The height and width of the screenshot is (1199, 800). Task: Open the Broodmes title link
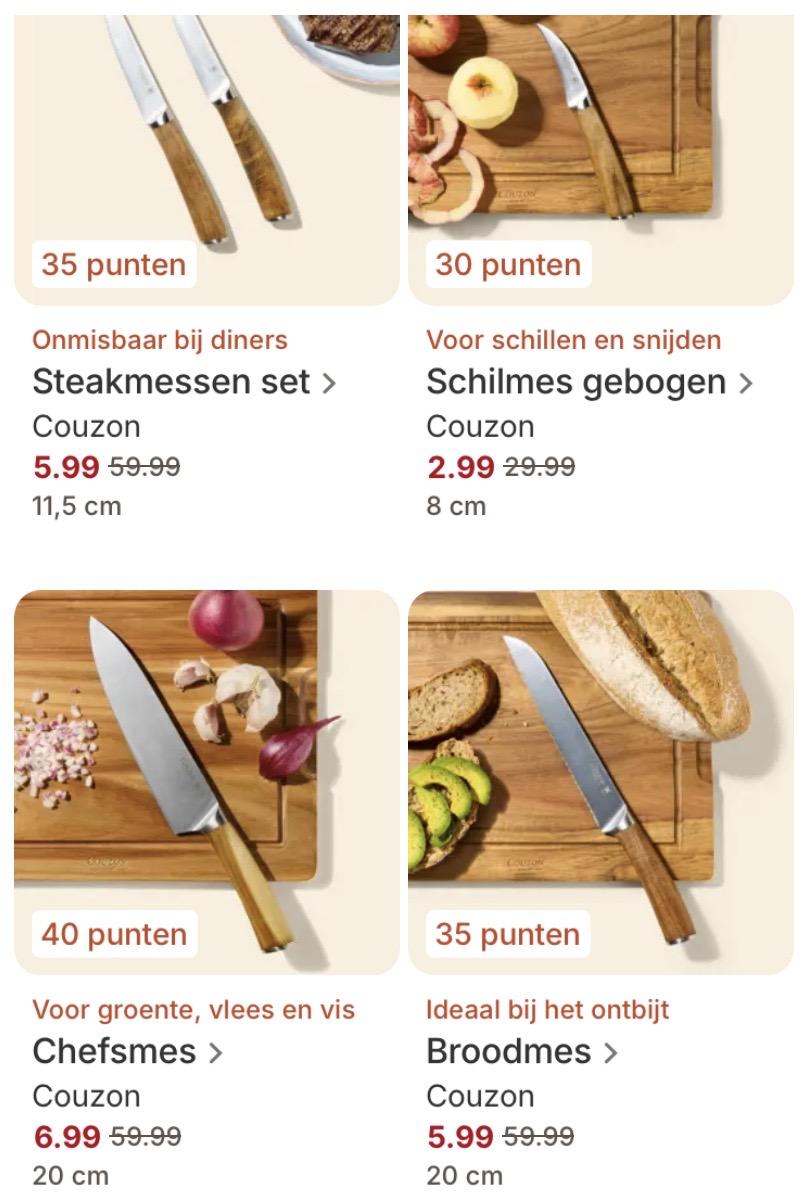(x=521, y=1051)
